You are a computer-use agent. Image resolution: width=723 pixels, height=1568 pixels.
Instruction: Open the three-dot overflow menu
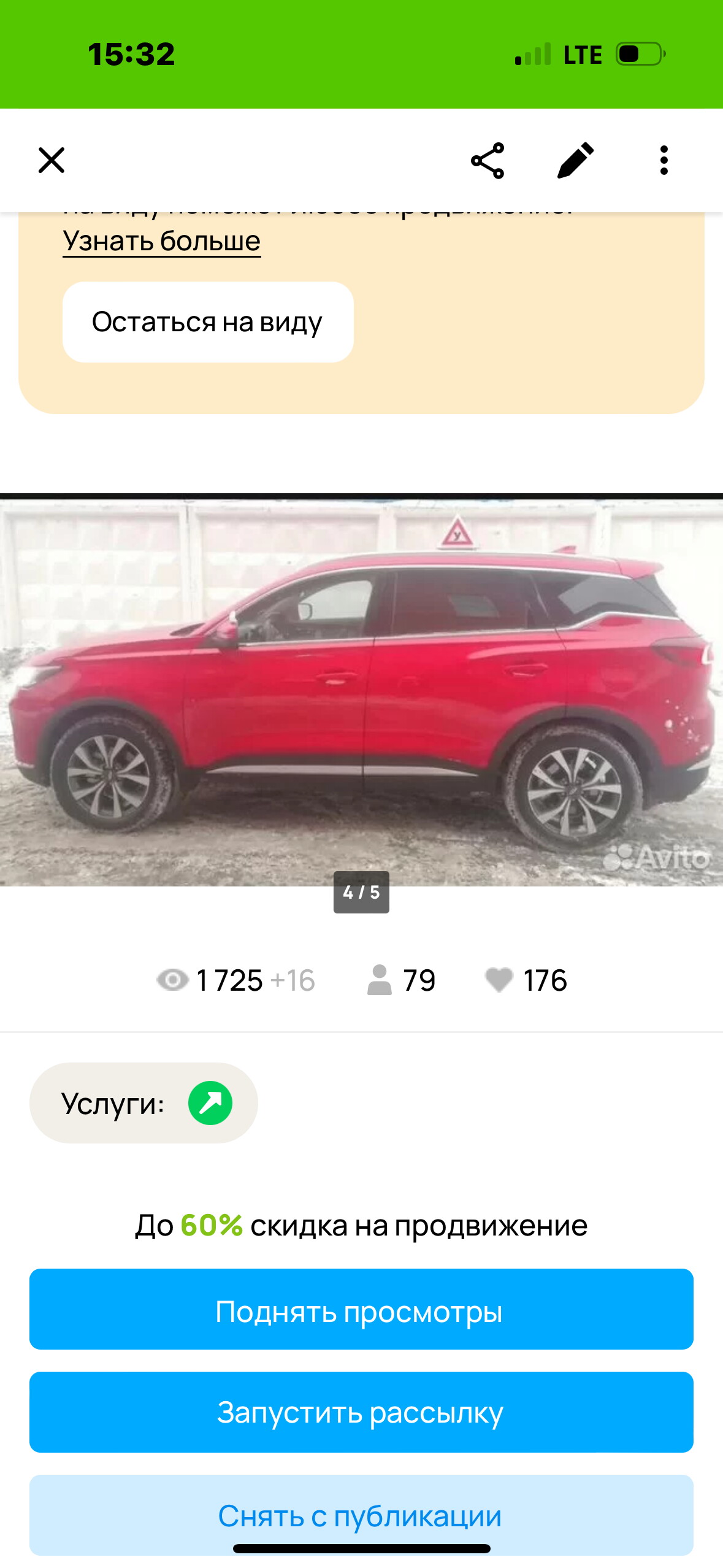click(664, 161)
